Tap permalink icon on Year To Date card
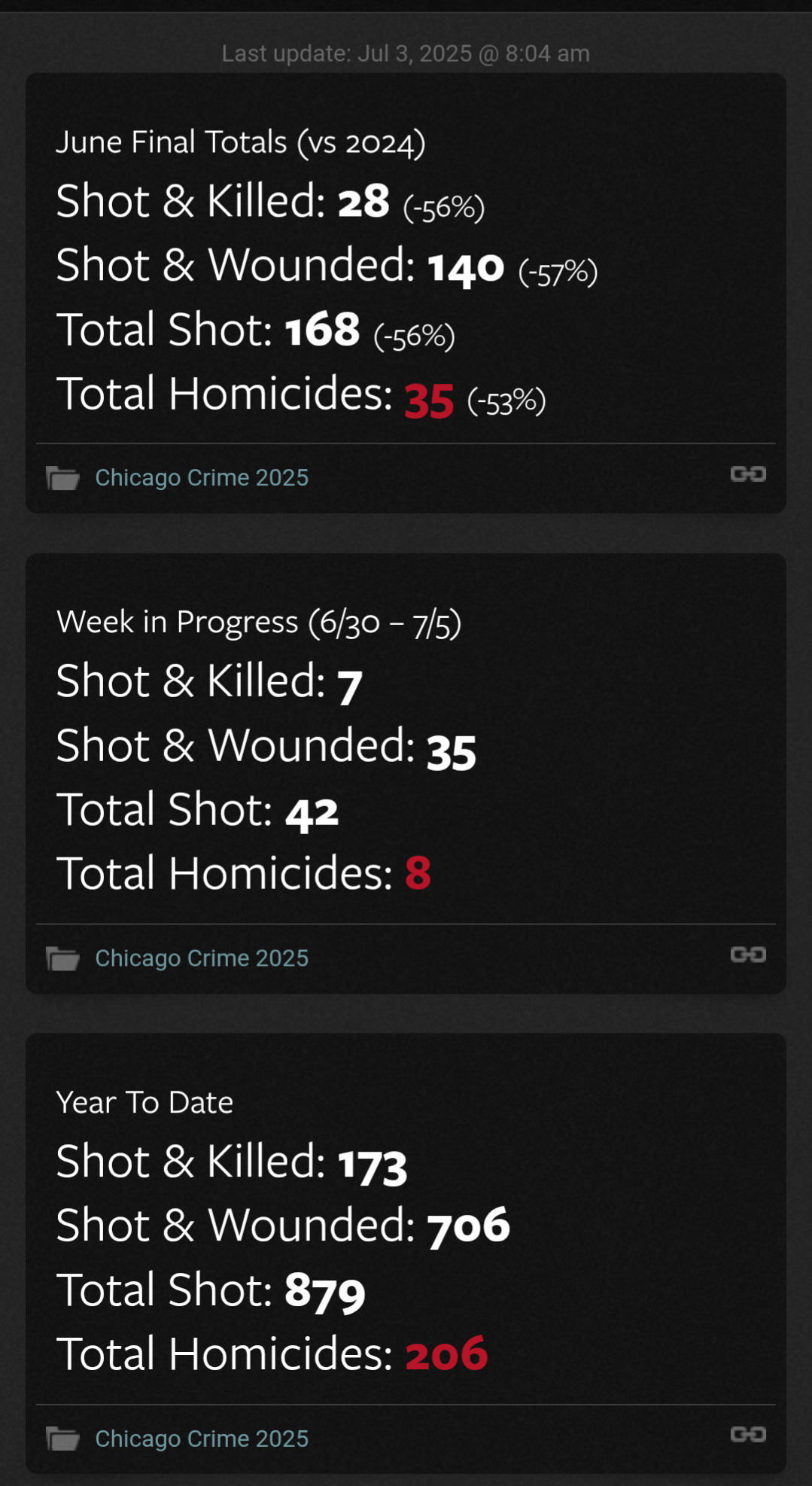Image resolution: width=812 pixels, height=1486 pixels. [748, 1434]
